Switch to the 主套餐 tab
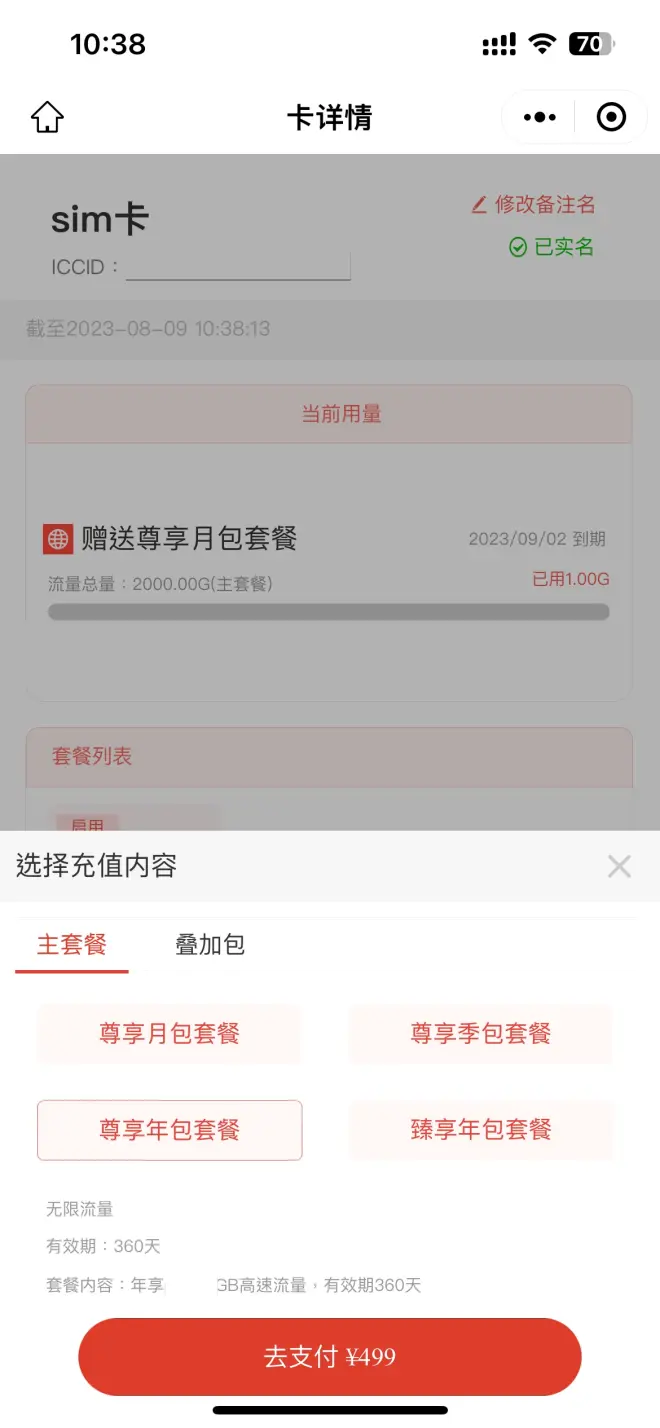The height and width of the screenshot is (1428, 660). pos(72,944)
